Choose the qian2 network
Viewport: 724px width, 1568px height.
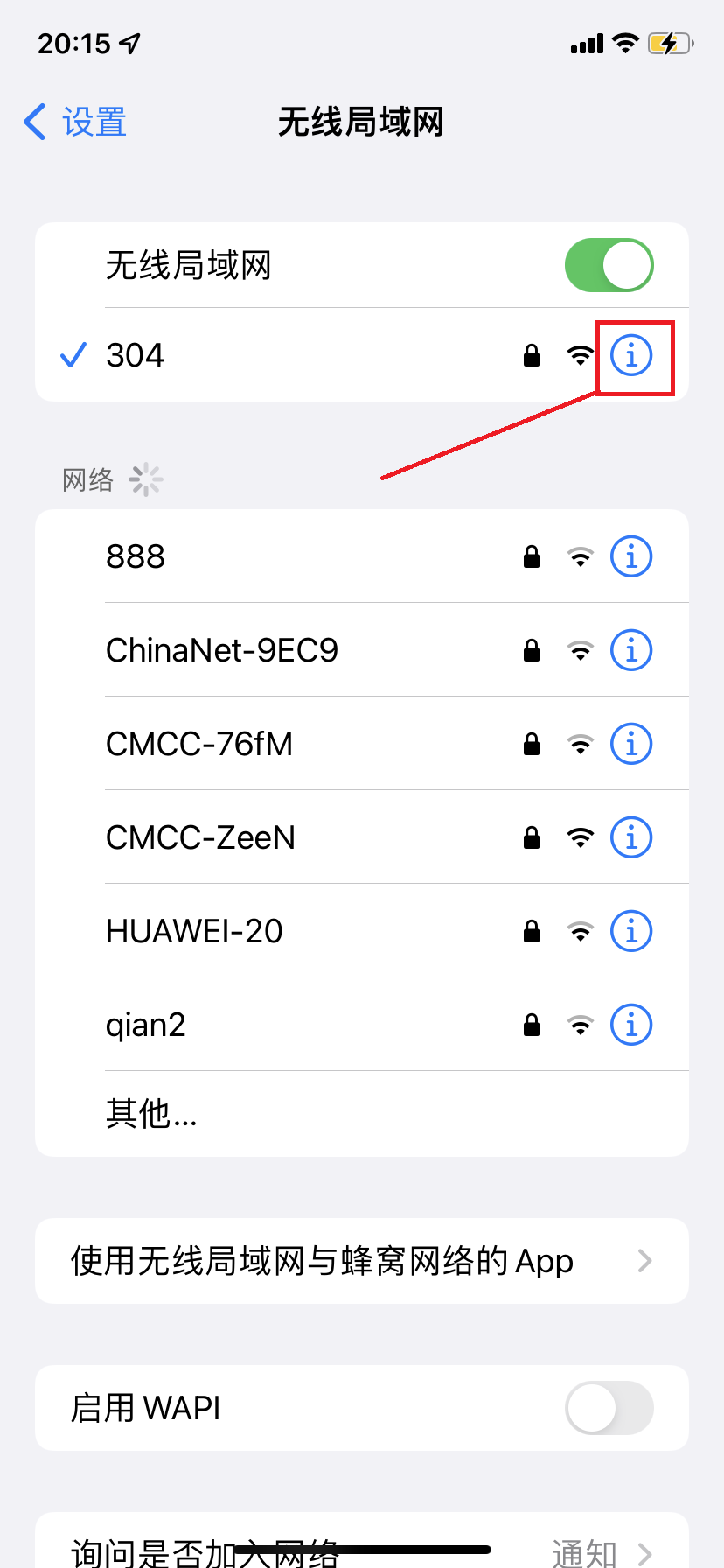[x=362, y=1025]
